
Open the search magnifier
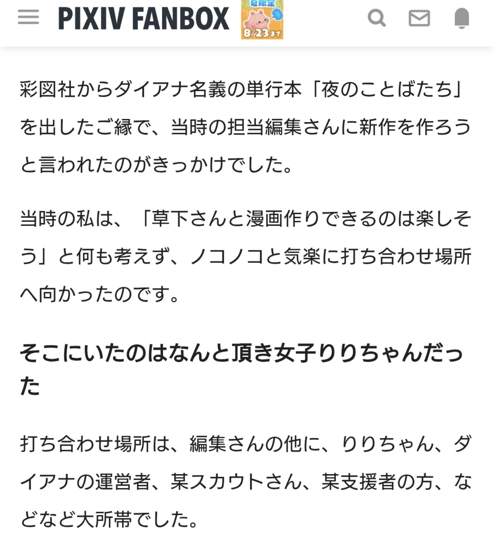click(x=377, y=18)
